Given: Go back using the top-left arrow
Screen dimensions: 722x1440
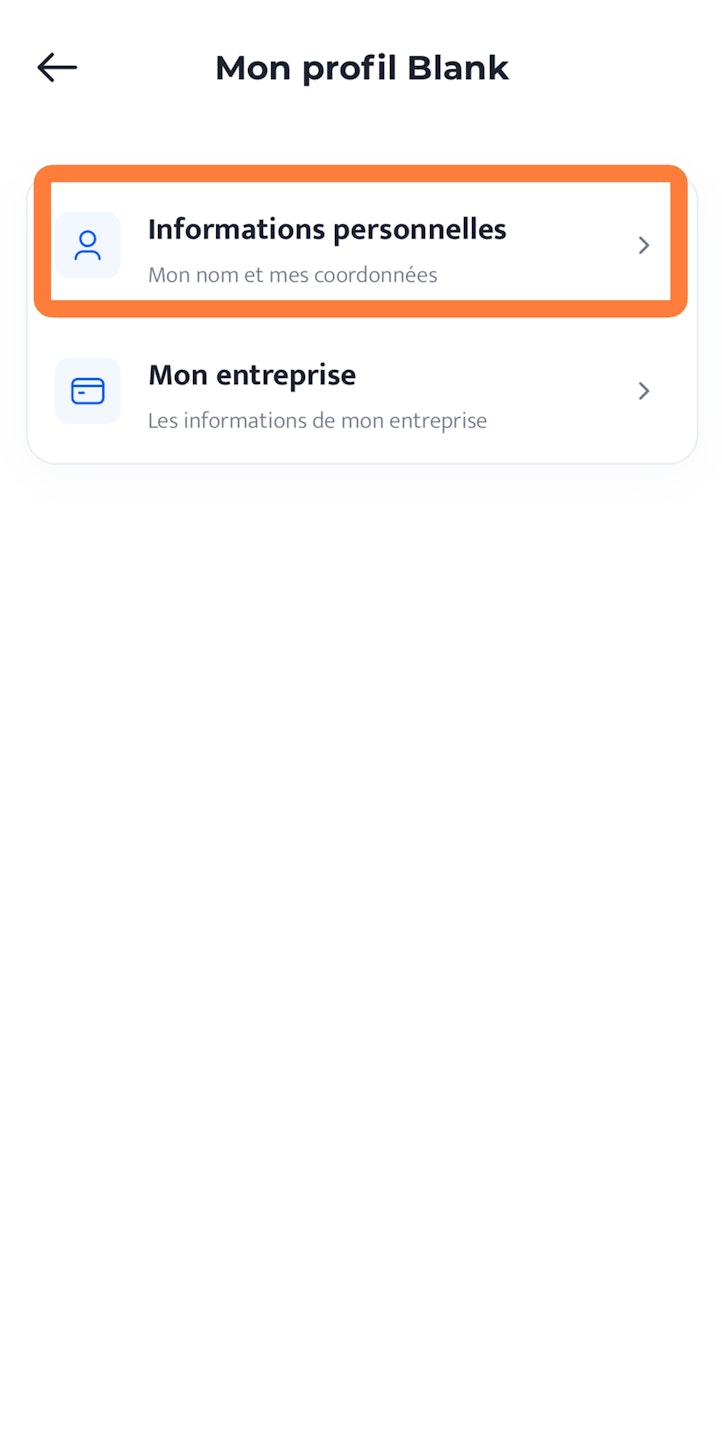Looking at the screenshot, I should click(x=57, y=67).
